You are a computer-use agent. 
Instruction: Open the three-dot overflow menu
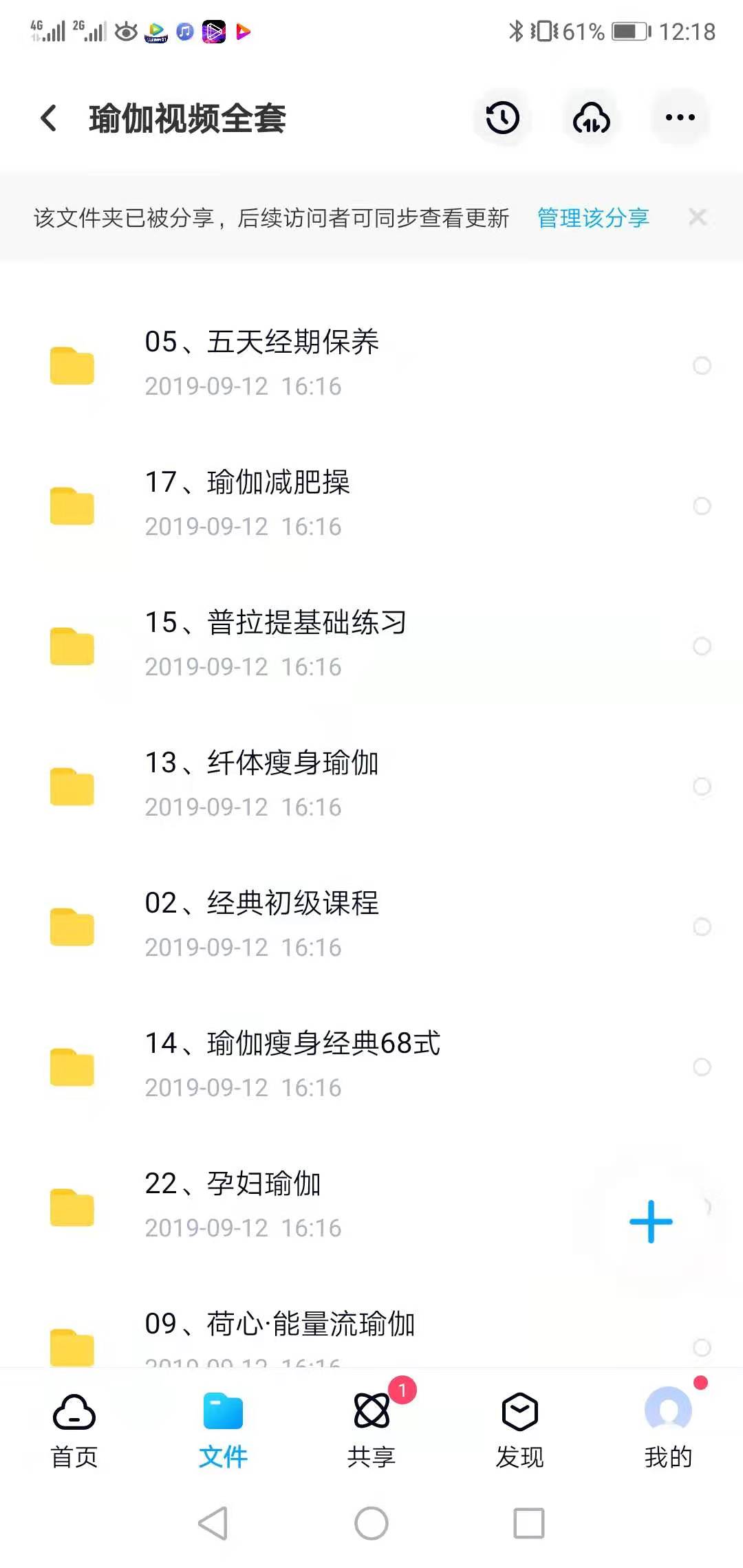pos(680,118)
